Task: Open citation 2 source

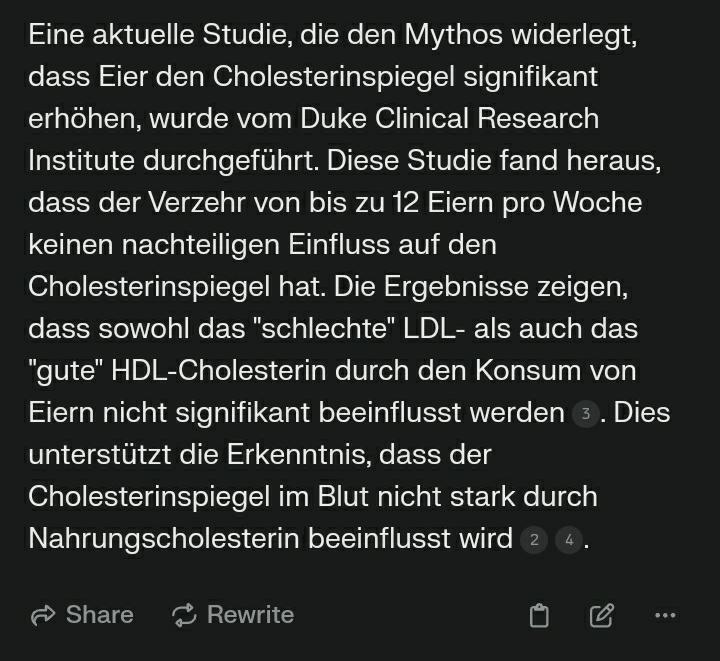Action: (534, 541)
